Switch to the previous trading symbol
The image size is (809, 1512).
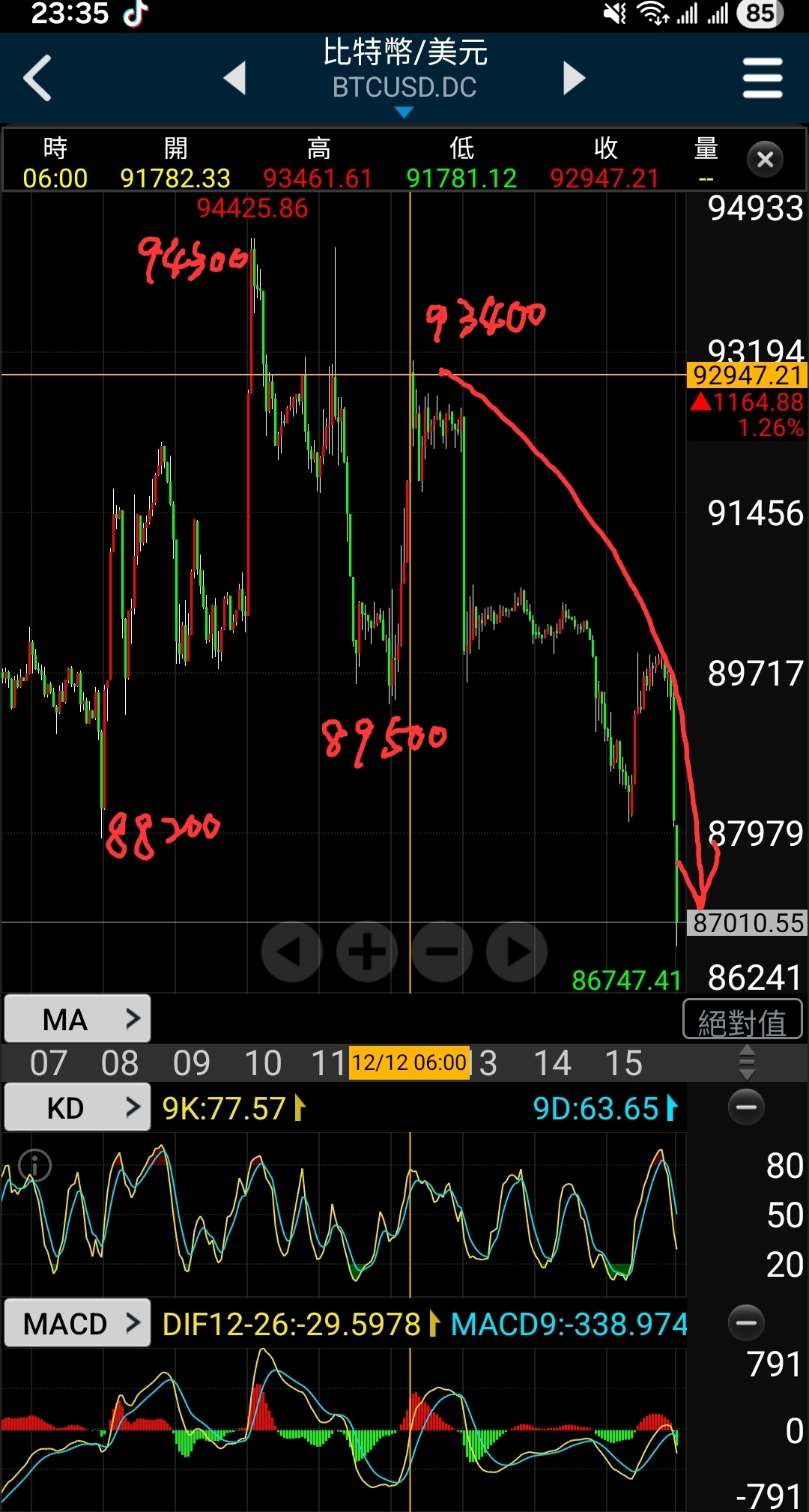point(235,78)
